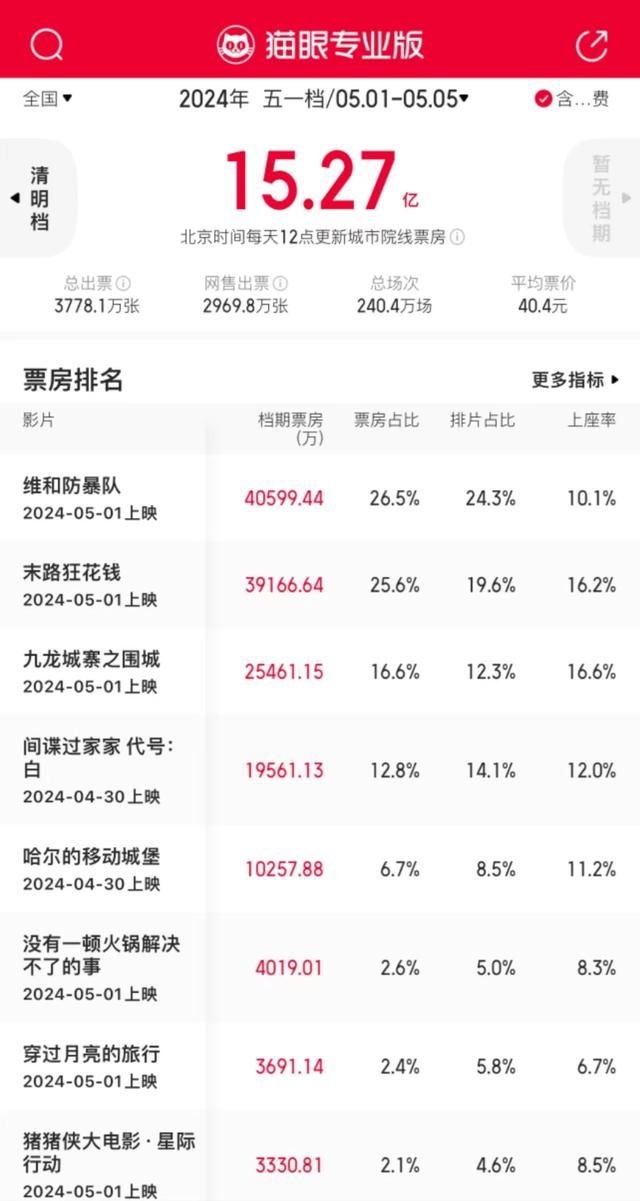Toggle the 含…费 service fee option
The width and height of the screenshot is (640, 1201).
[571, 99]
